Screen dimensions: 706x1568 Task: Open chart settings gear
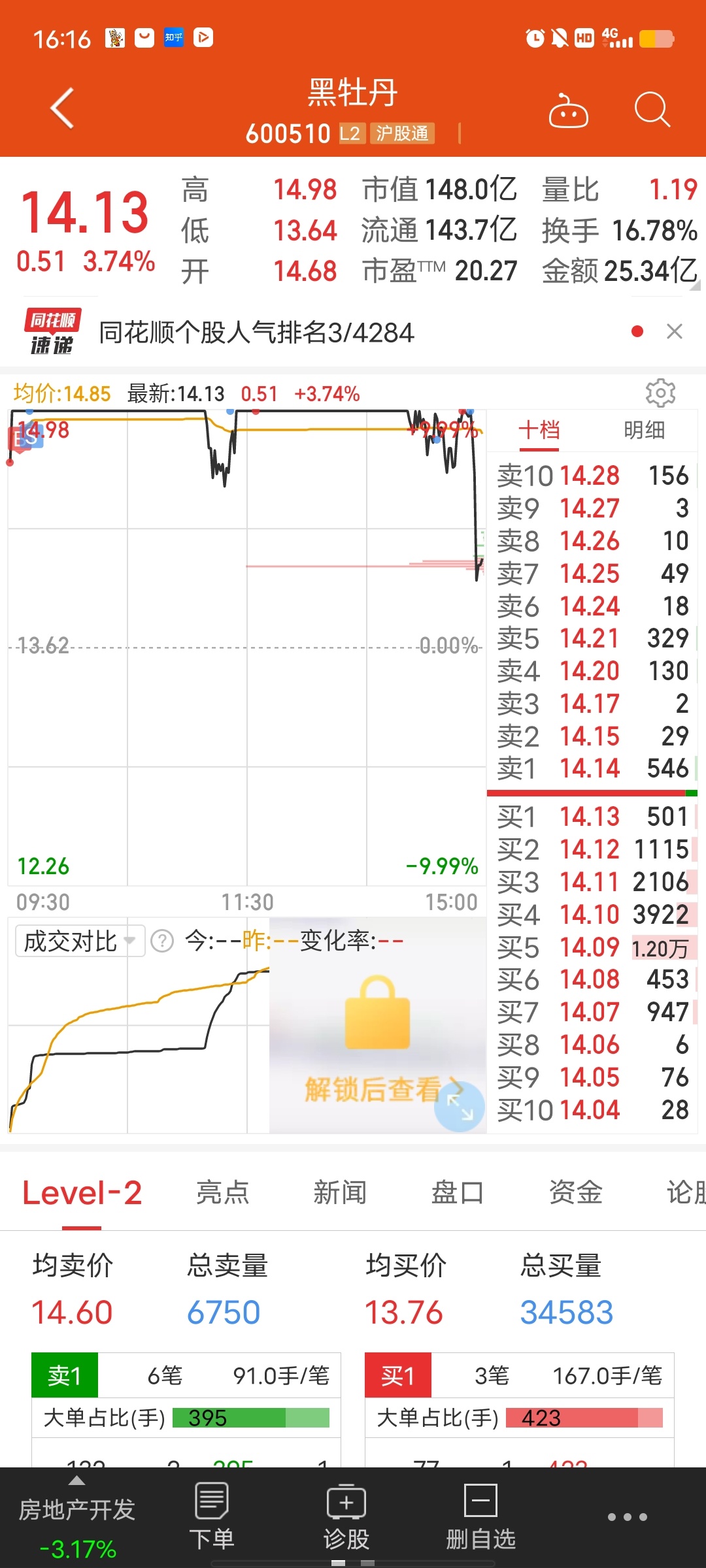(x=660, y=393)
